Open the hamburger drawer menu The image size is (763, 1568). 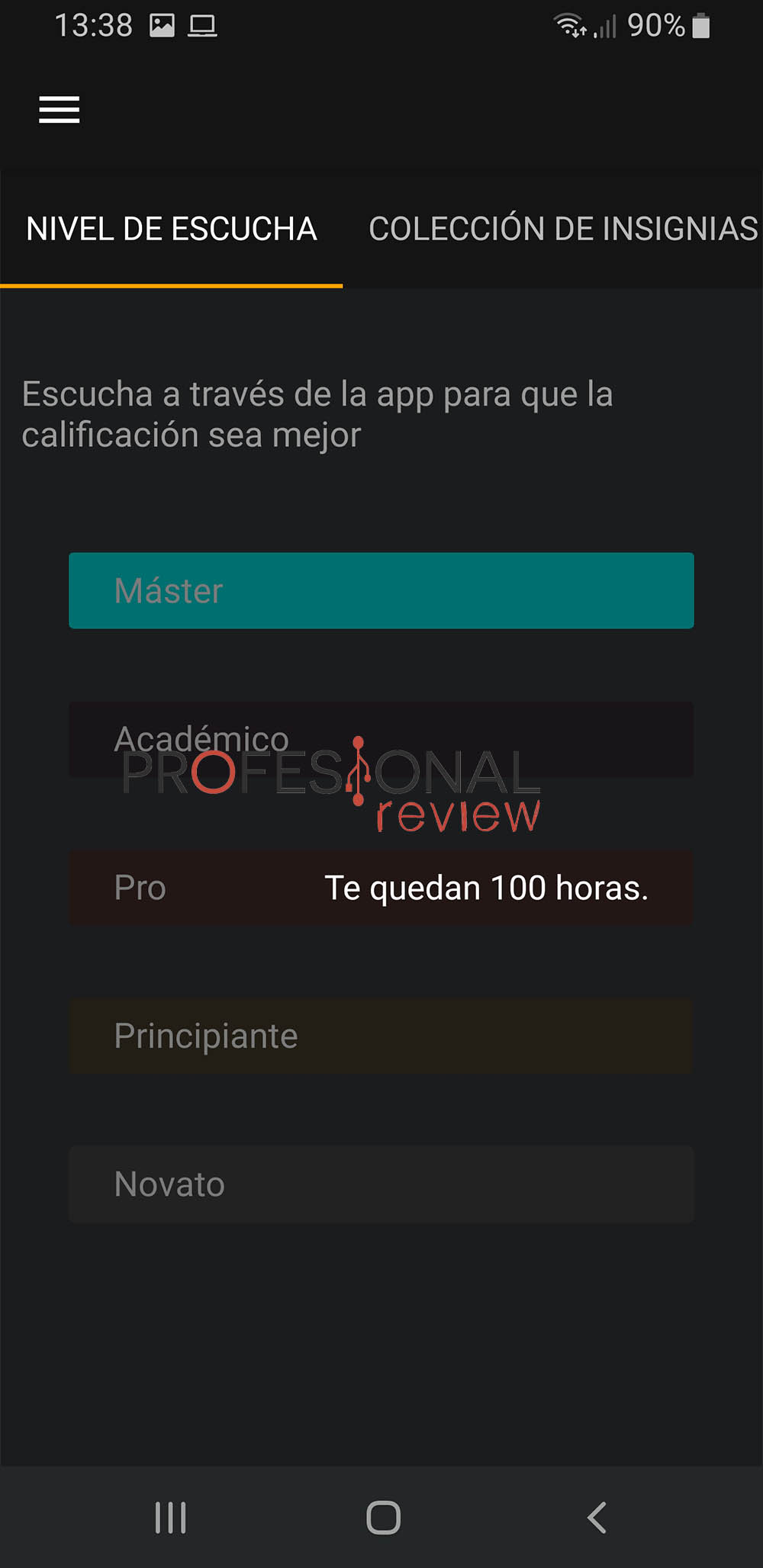tap(60, 109)
